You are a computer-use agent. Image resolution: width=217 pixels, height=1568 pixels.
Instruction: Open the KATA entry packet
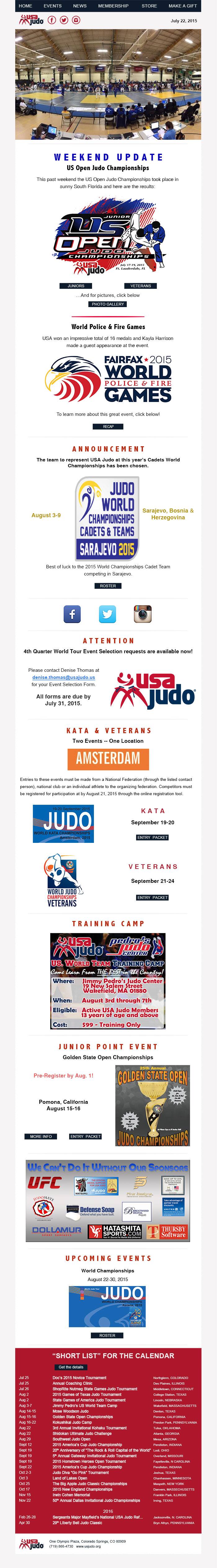coord(153,837)
